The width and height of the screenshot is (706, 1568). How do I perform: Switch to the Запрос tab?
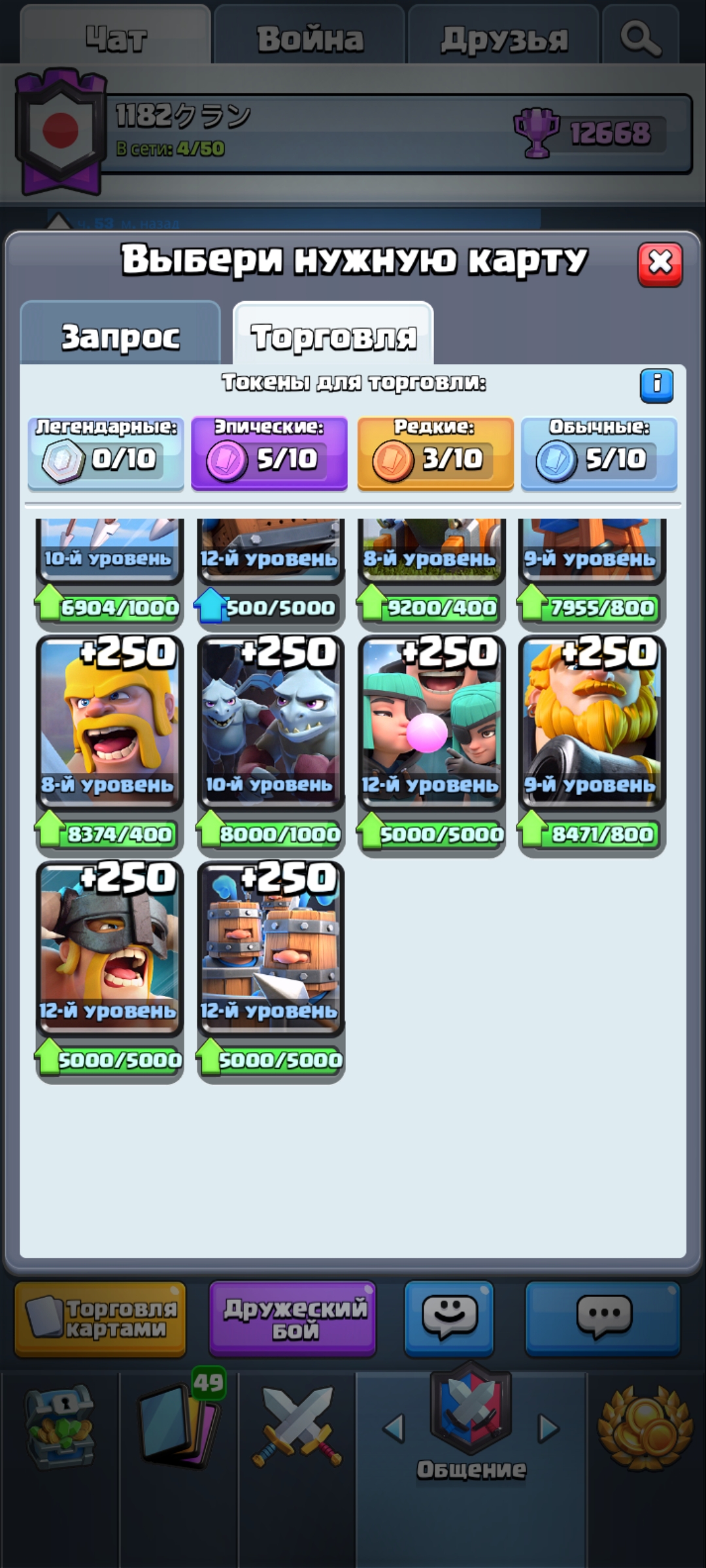[x=120, y=336]
